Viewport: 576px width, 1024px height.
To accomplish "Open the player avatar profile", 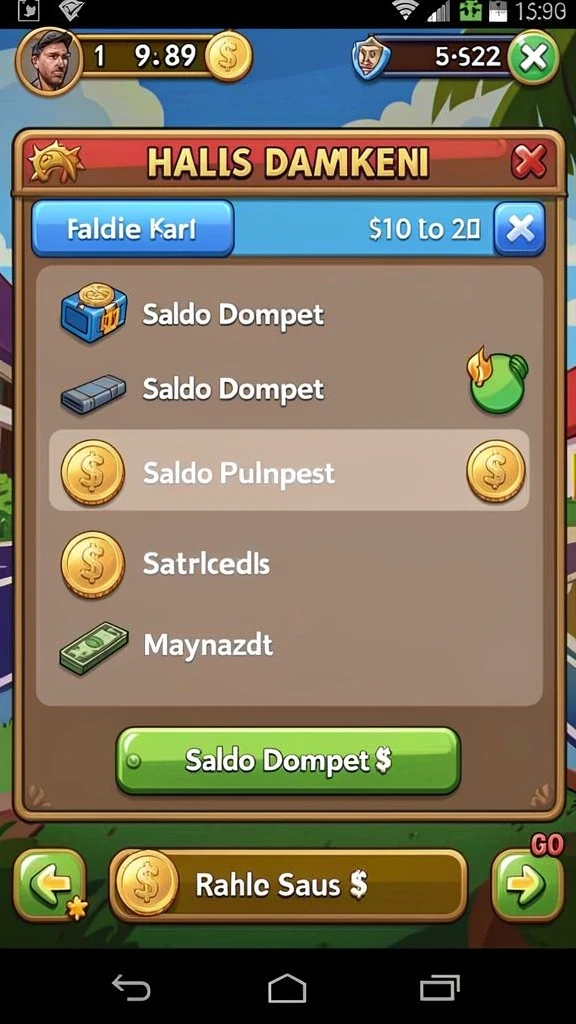I will (49, 59).
